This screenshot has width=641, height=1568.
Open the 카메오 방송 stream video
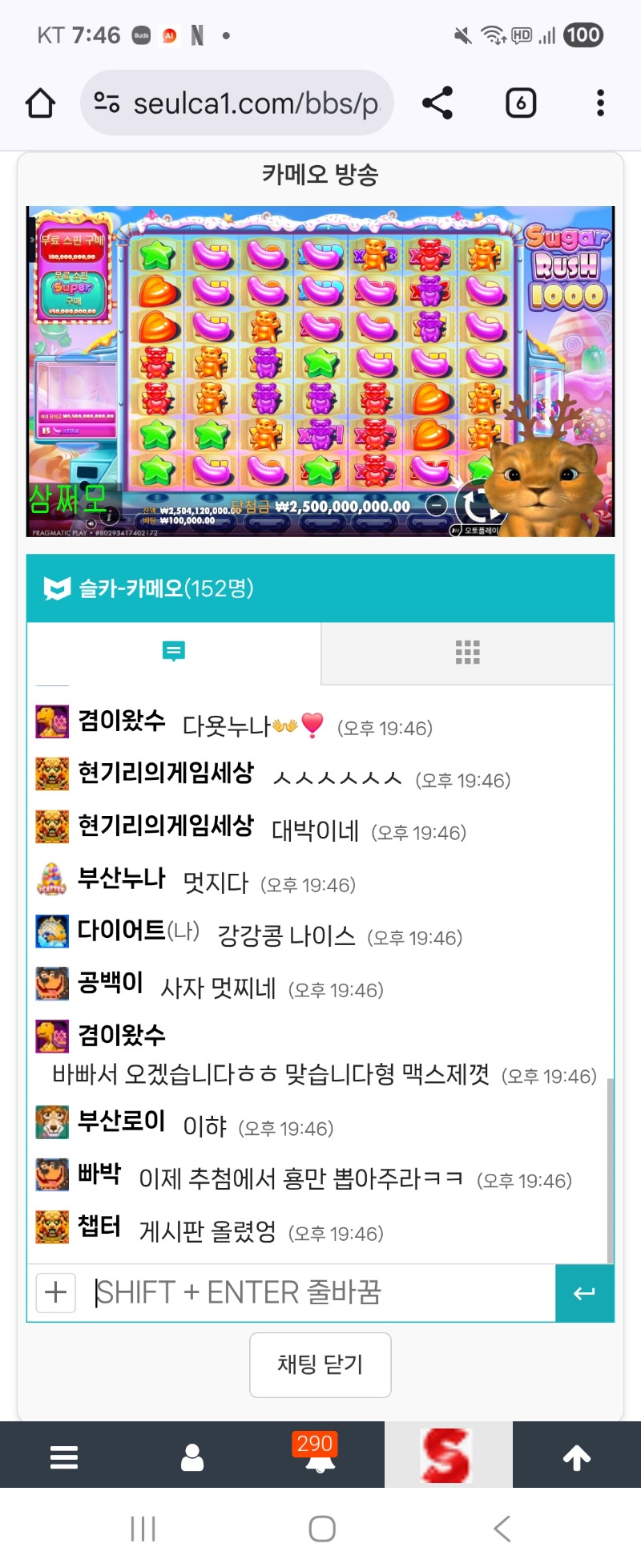point(320,371)
